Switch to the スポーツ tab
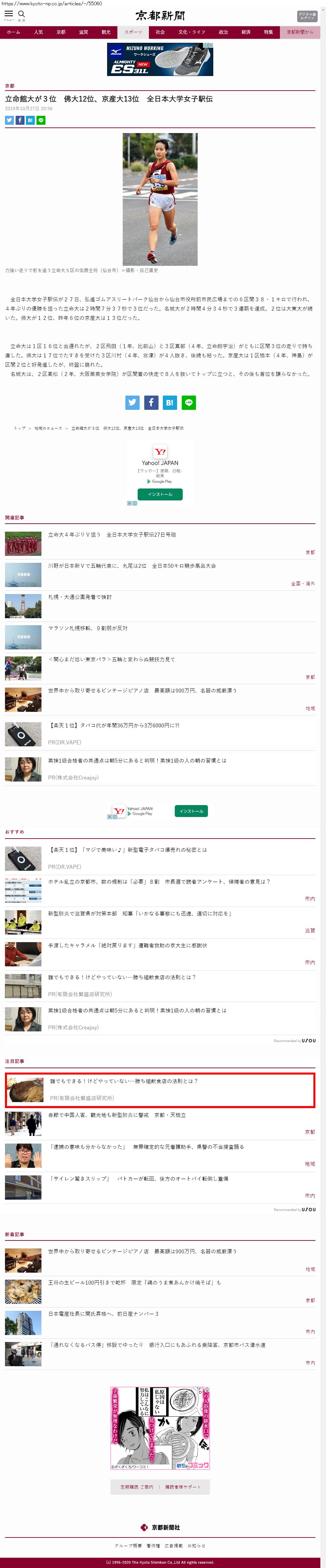The image size is (326, 1568). [x=133, y=32]
